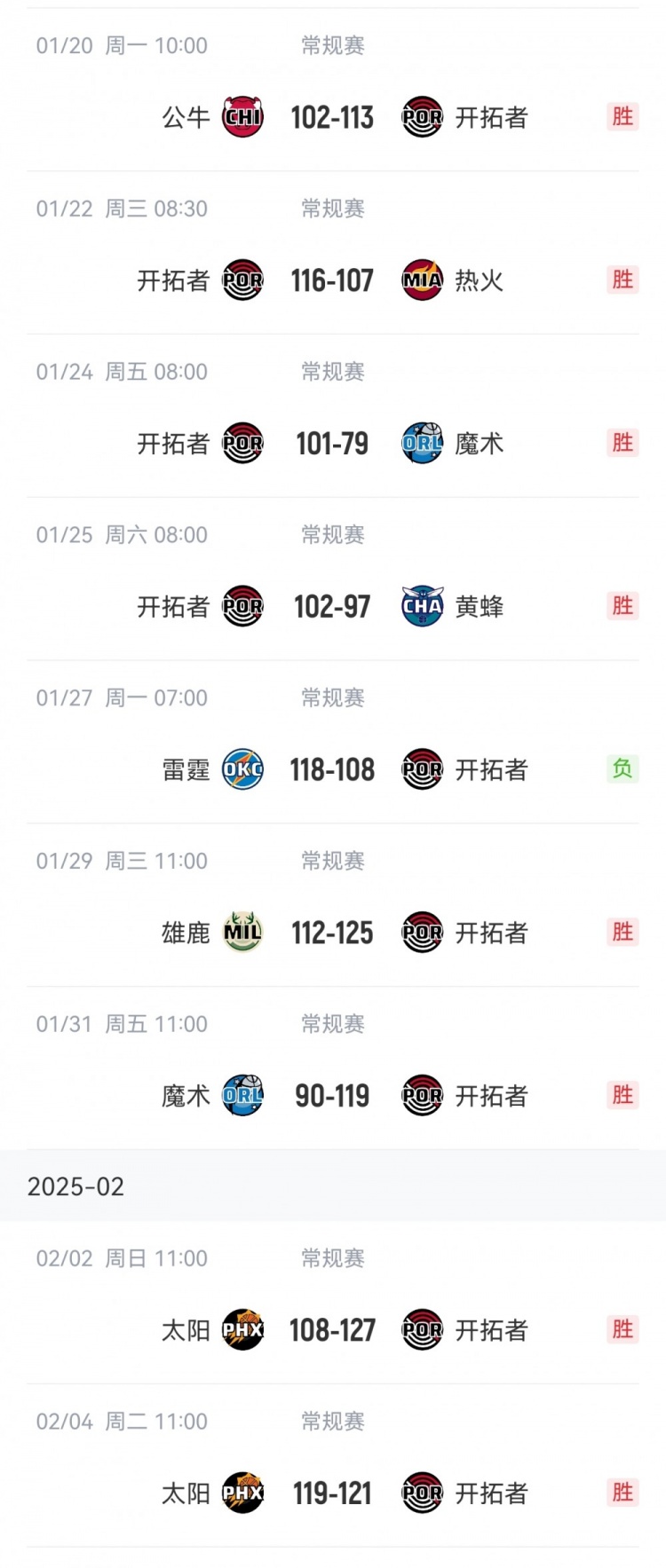Open the 02/04 太阳 119-121 开拓者 match

332,1494
